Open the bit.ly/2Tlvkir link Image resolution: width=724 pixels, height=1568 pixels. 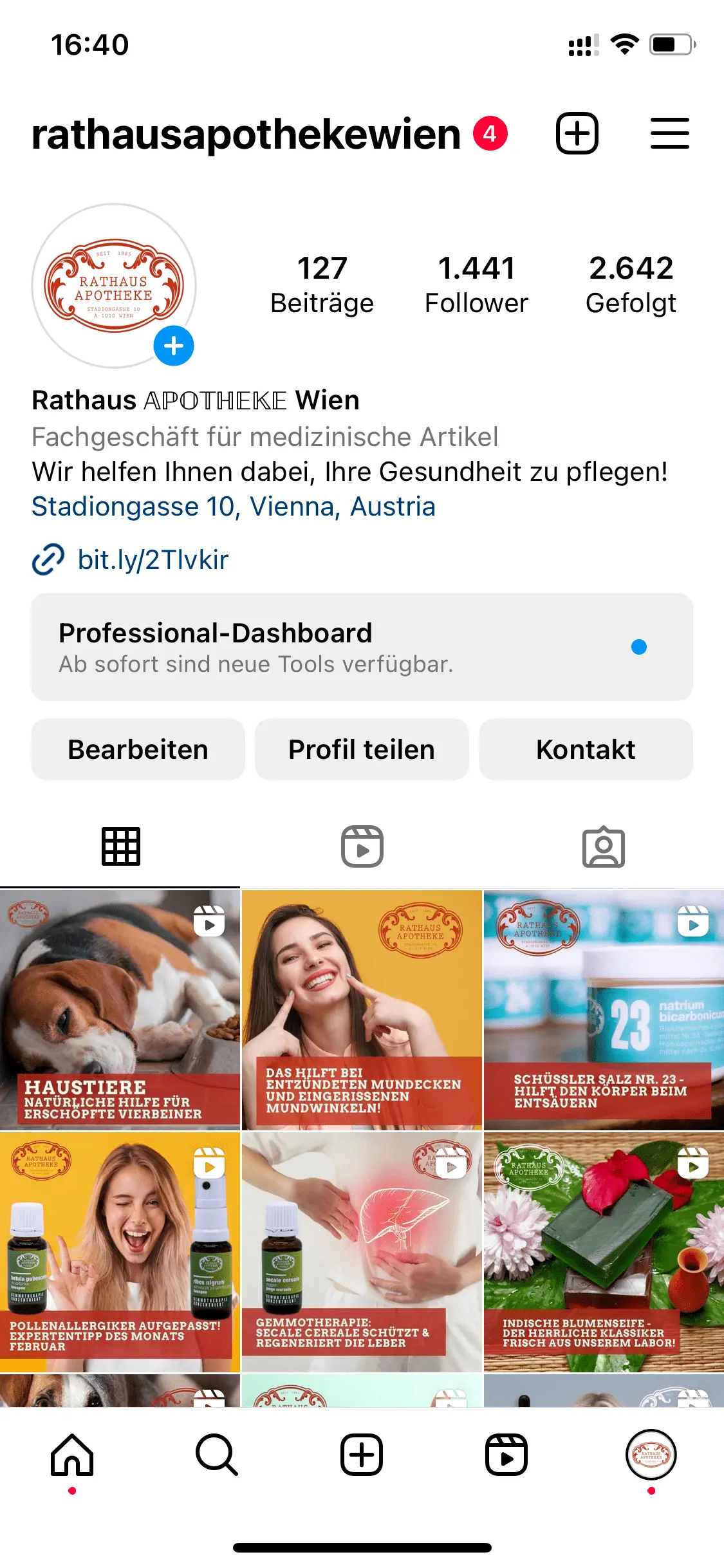point(153,559)
